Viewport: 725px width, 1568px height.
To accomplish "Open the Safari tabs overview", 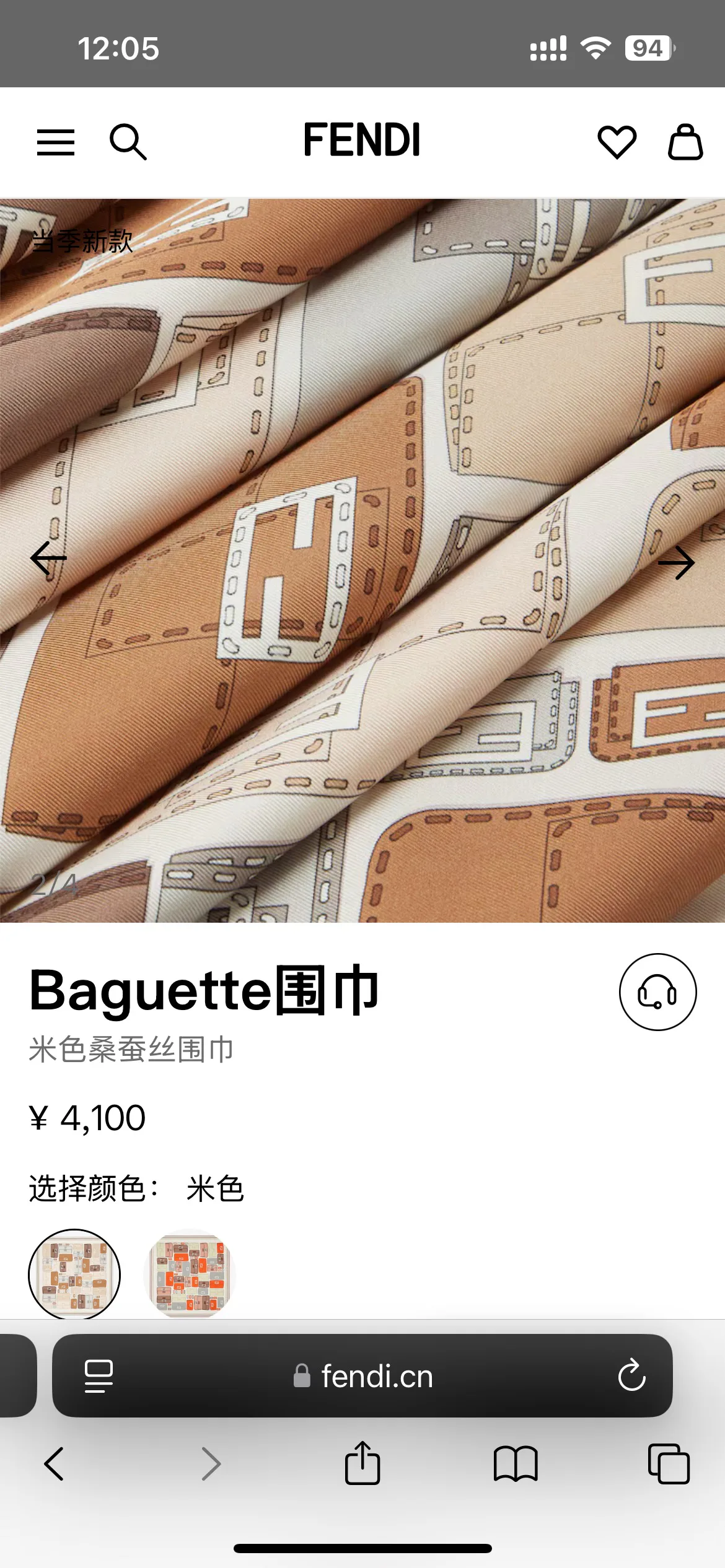I will (x=669, y=1464).
